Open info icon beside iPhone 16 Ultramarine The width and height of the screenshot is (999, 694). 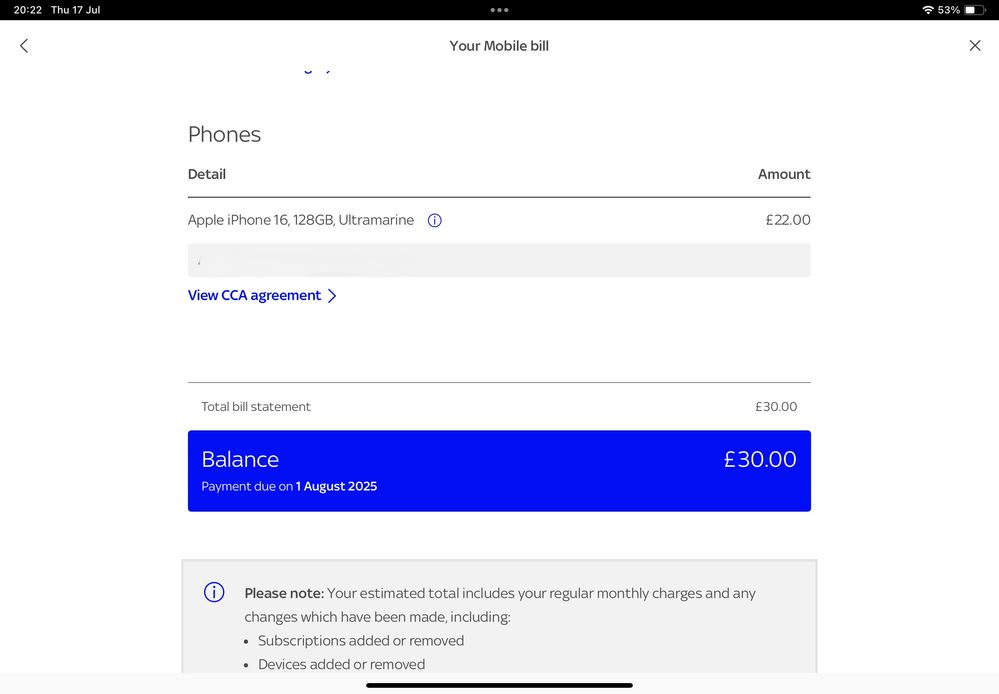pos(434,221)
